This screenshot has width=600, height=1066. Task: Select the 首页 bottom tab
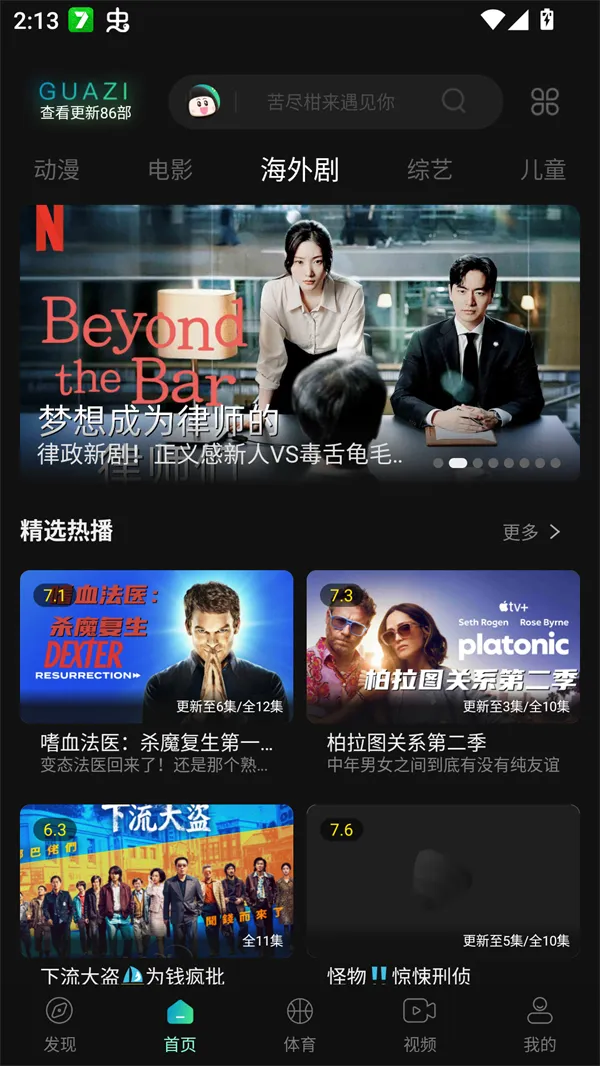coord(180,1024)
